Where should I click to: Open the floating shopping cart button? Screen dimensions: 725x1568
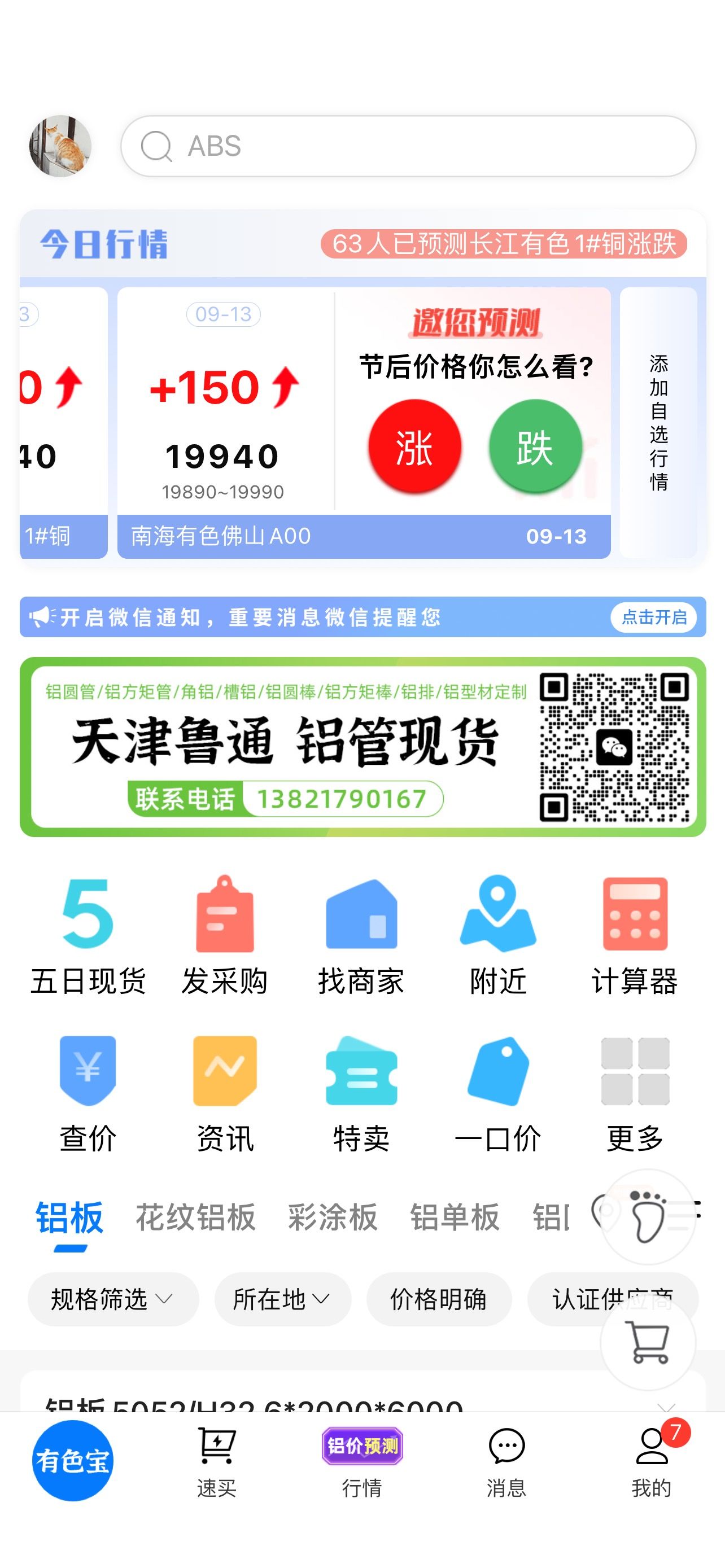coord(648,1342)
